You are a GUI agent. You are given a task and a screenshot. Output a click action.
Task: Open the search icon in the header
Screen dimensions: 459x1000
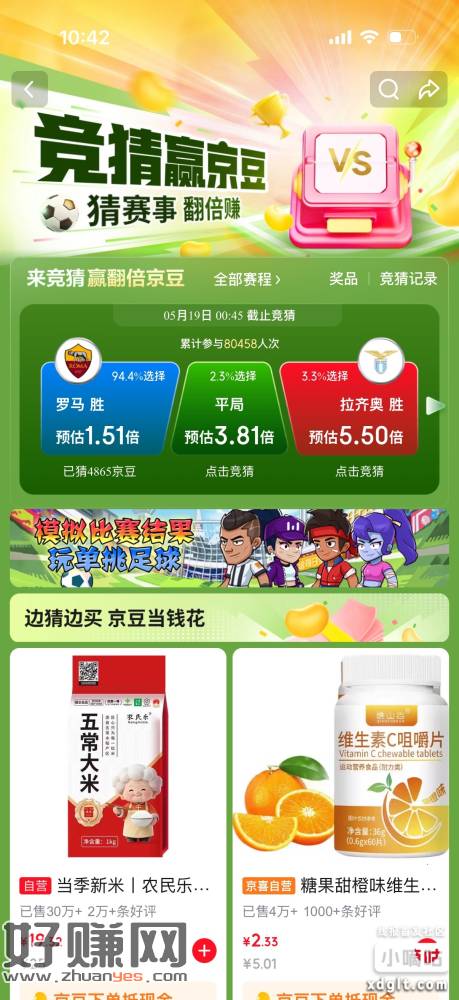pos(388,89)
